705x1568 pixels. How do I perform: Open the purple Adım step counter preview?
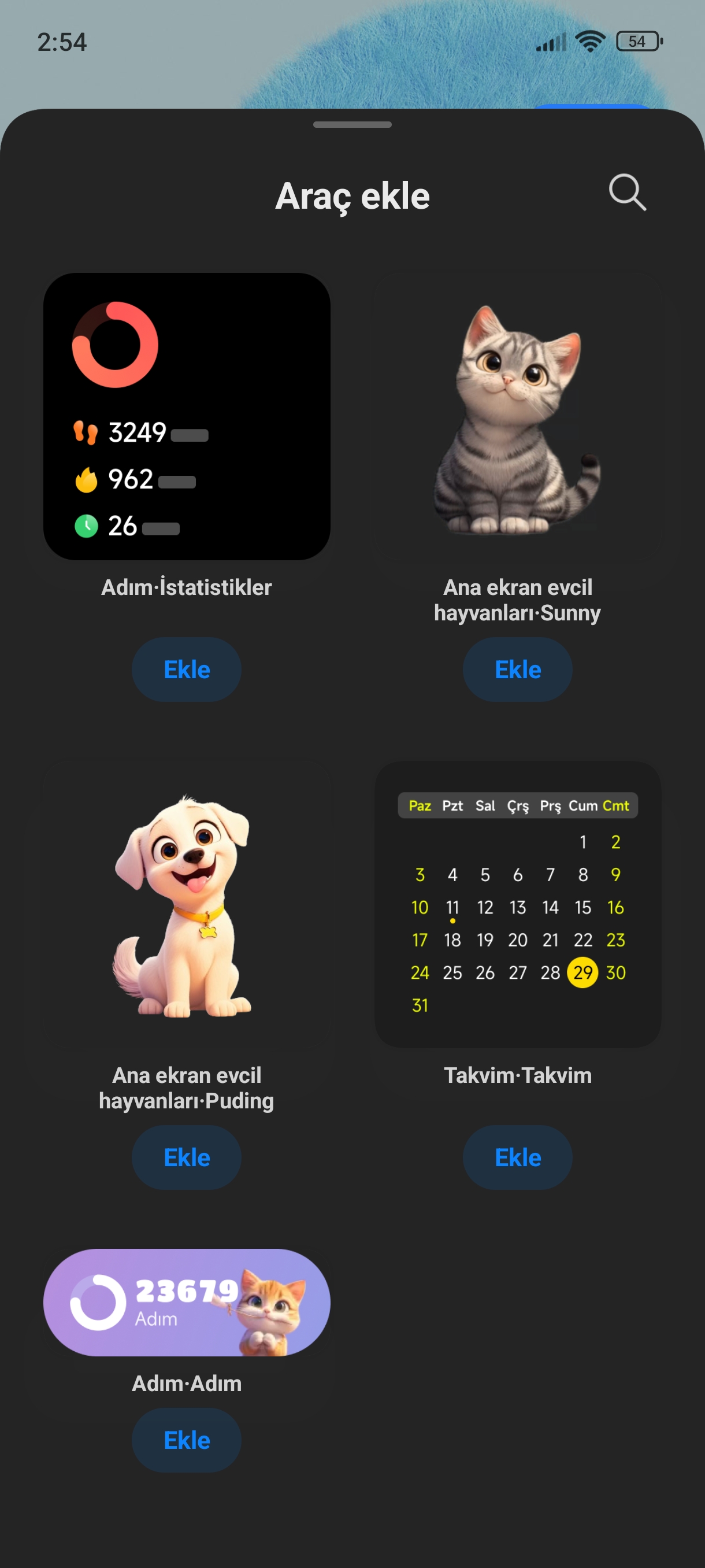coord(186,1302)
